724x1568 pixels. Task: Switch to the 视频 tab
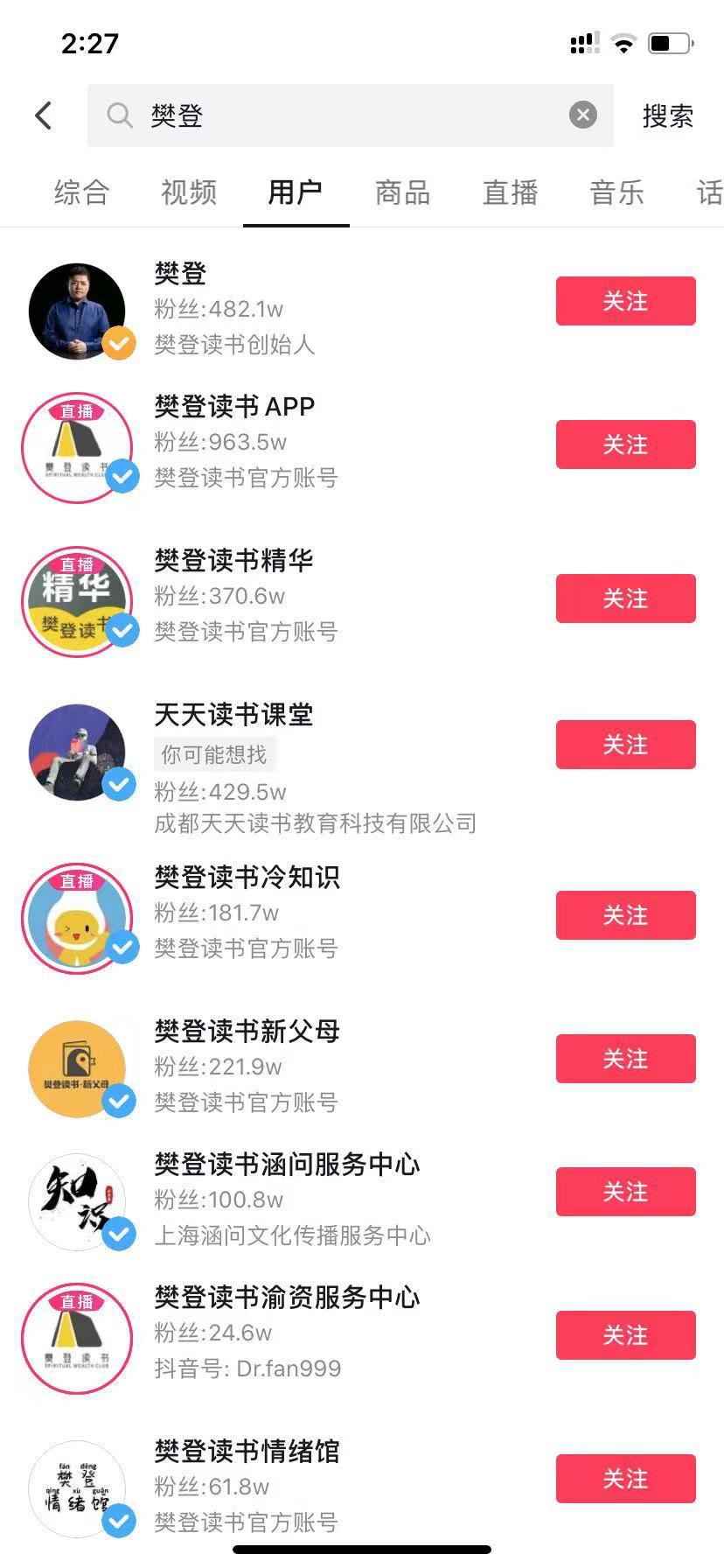tap(187, 192)
